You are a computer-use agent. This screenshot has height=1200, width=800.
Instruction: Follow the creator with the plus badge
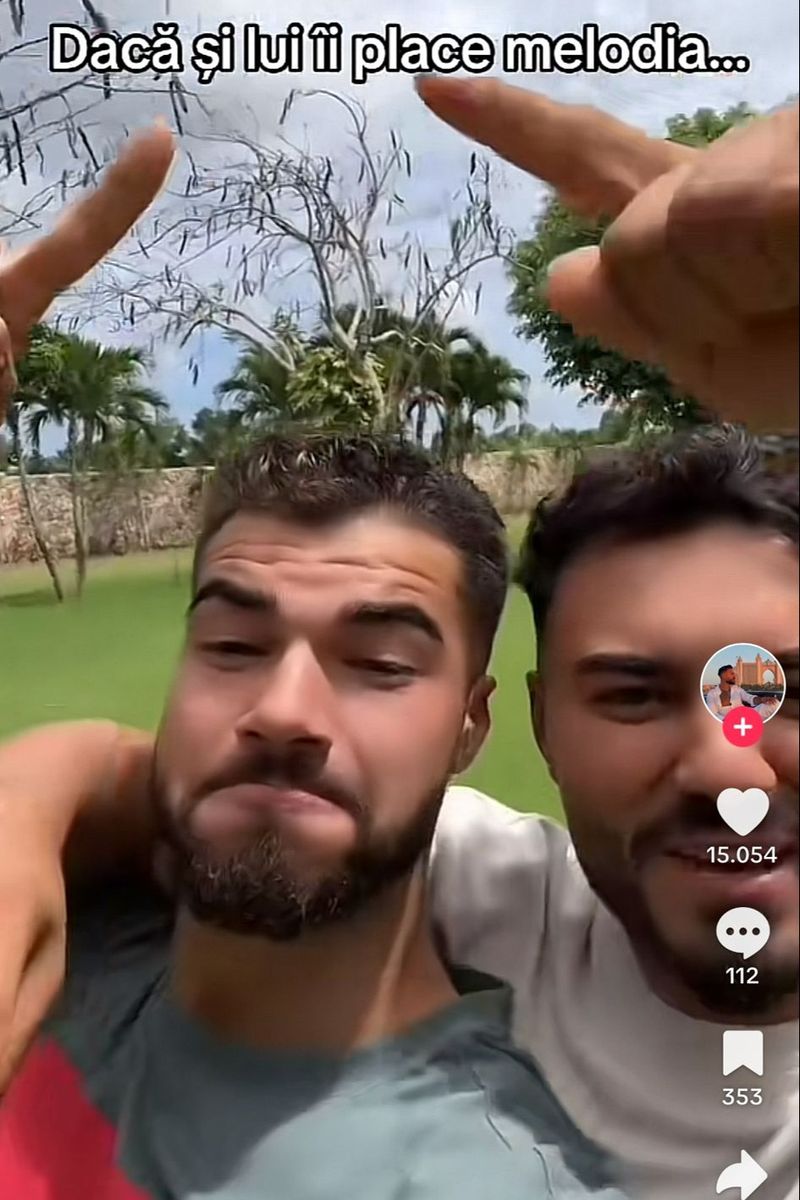click(x=742, y=728)
